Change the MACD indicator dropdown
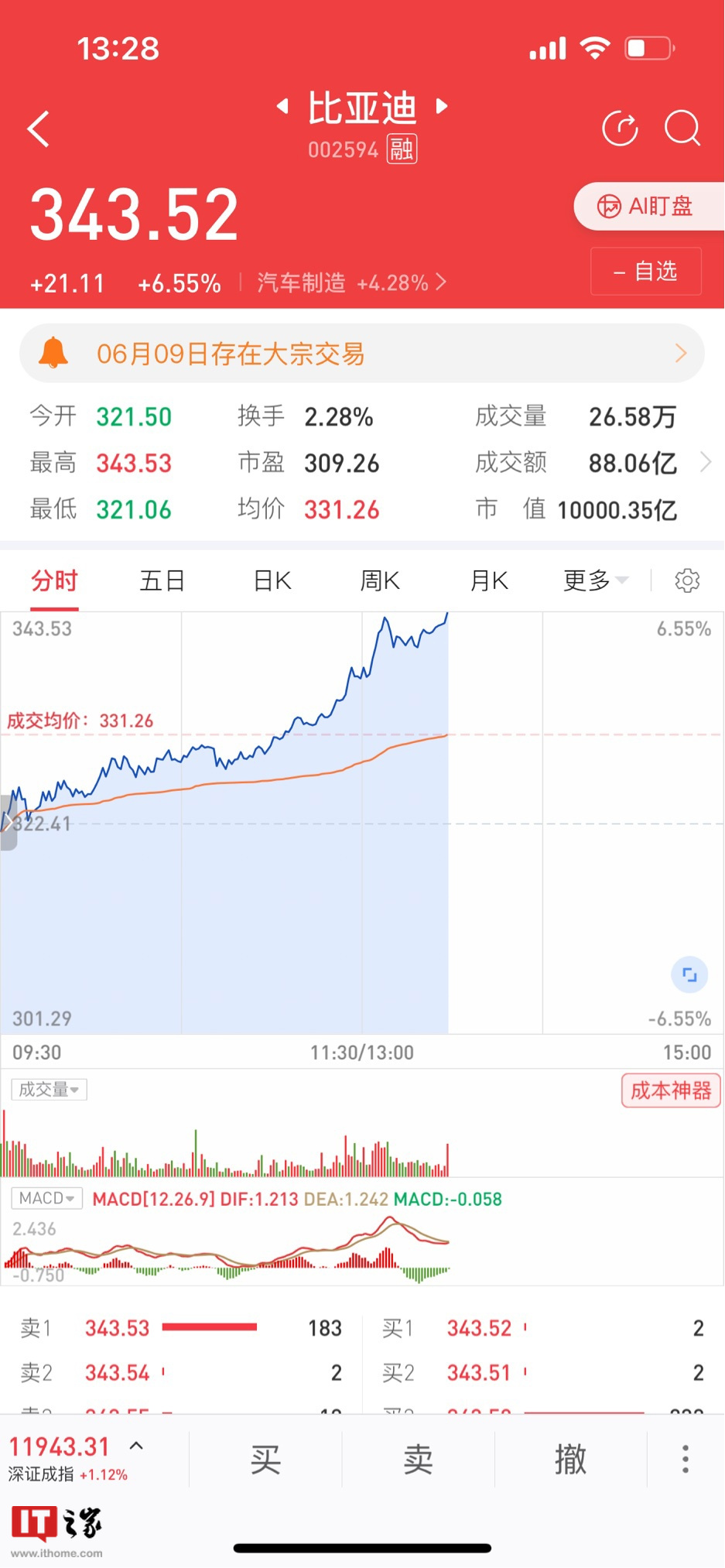This screenshot has height=1568, width=725. [x=47, y=1198]
